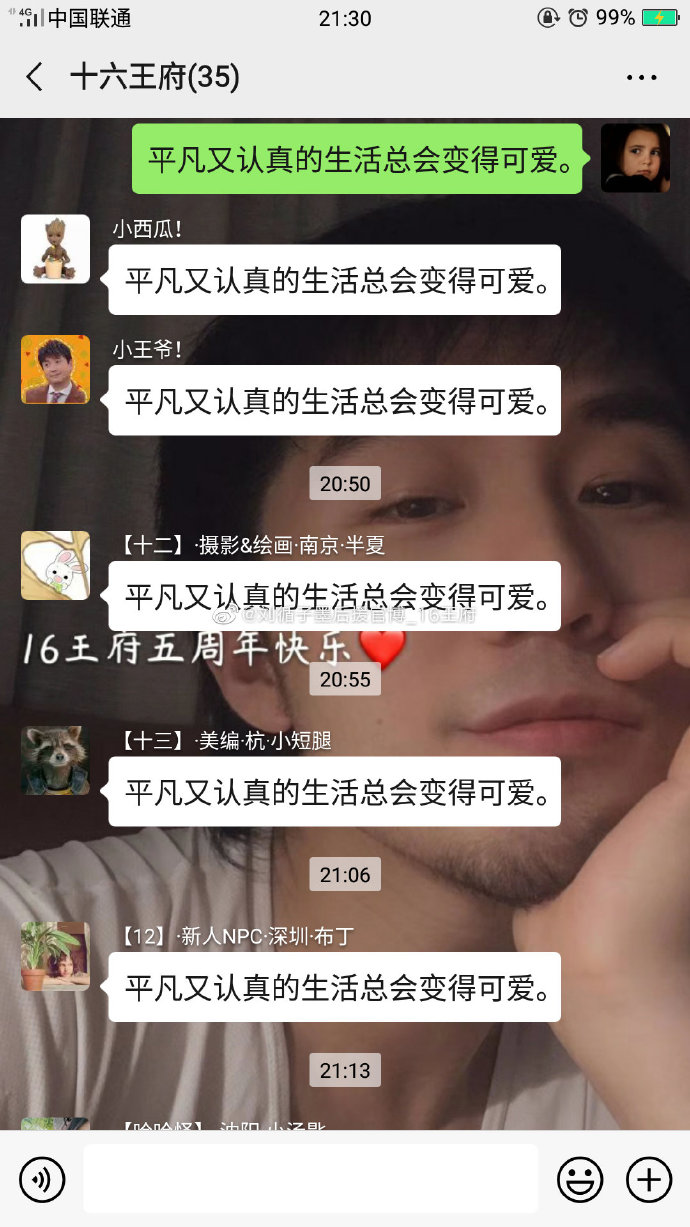View 小王爷!'s profile avatar
The image size is (690, 1227).
click(55, 369)
